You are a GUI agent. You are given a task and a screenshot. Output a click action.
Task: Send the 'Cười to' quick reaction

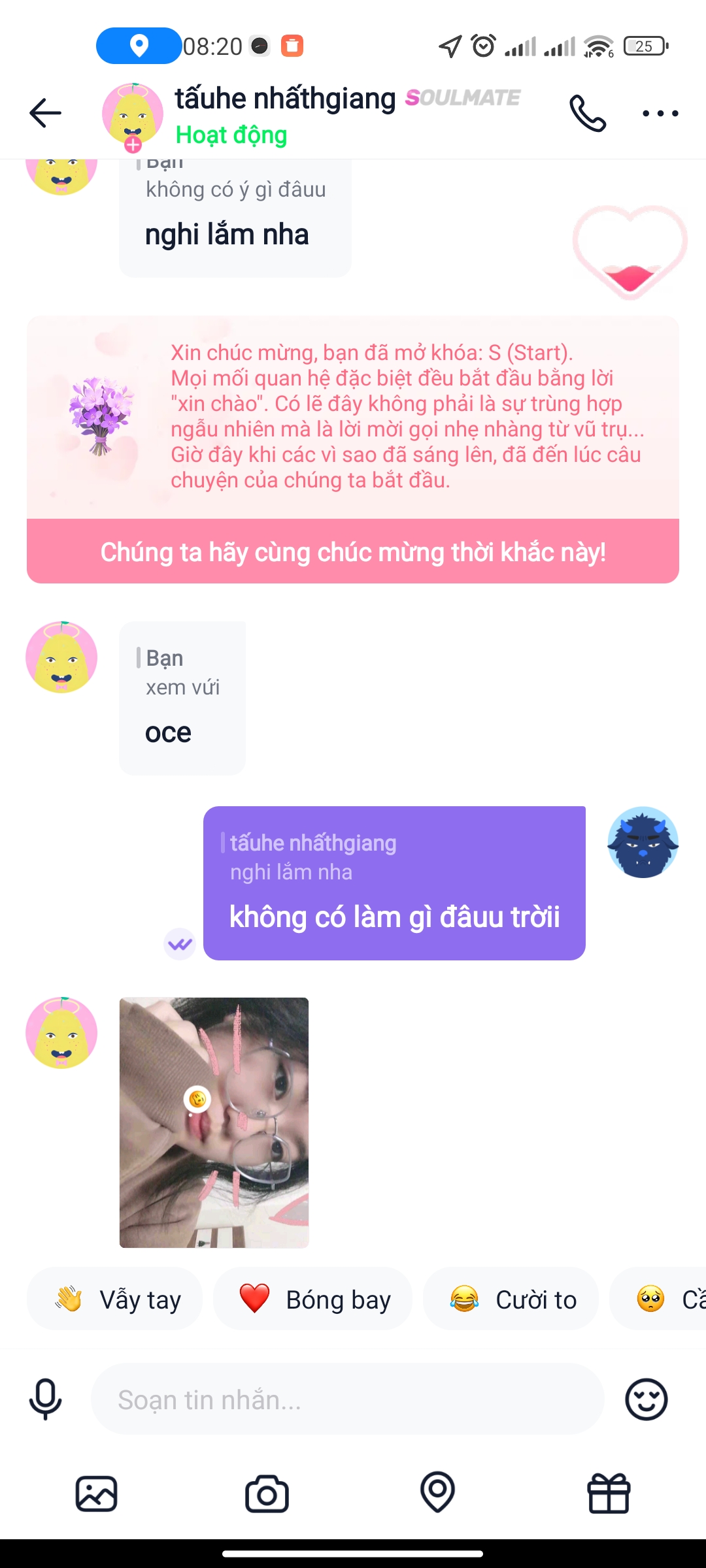(x=511, y=1299)
